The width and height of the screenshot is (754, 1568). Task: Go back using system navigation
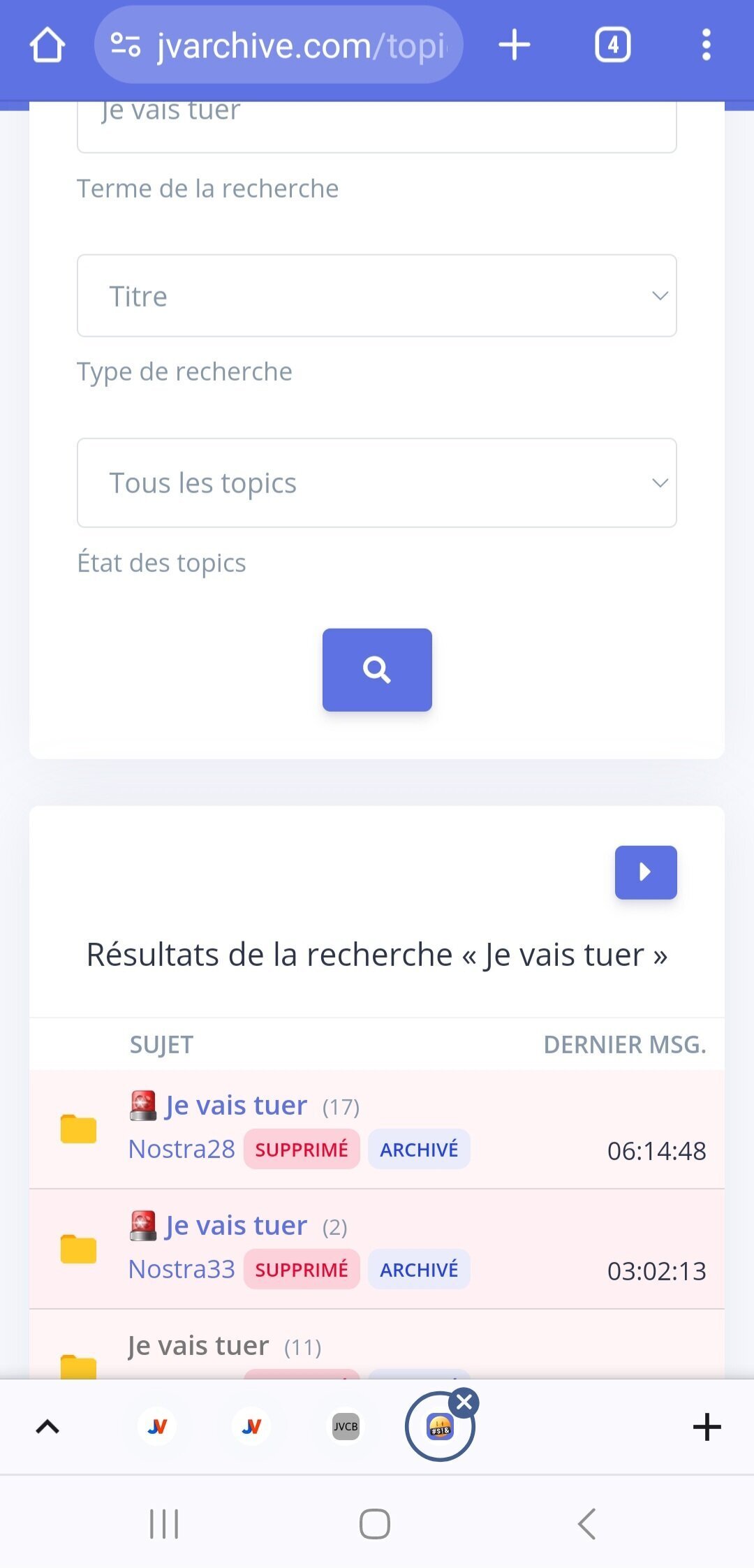(x=586, y=1523)
